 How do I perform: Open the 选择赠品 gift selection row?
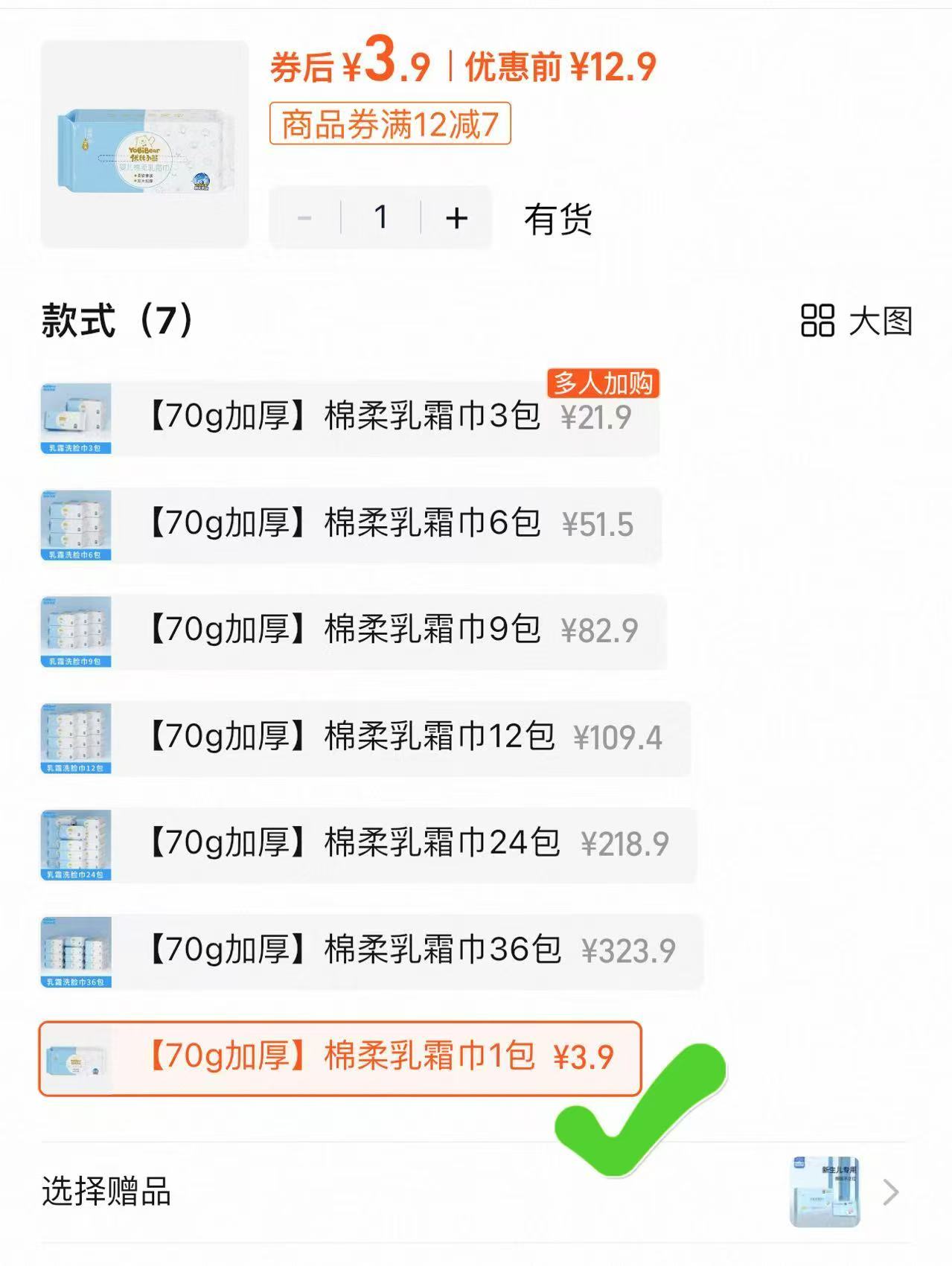[475, 1192]
